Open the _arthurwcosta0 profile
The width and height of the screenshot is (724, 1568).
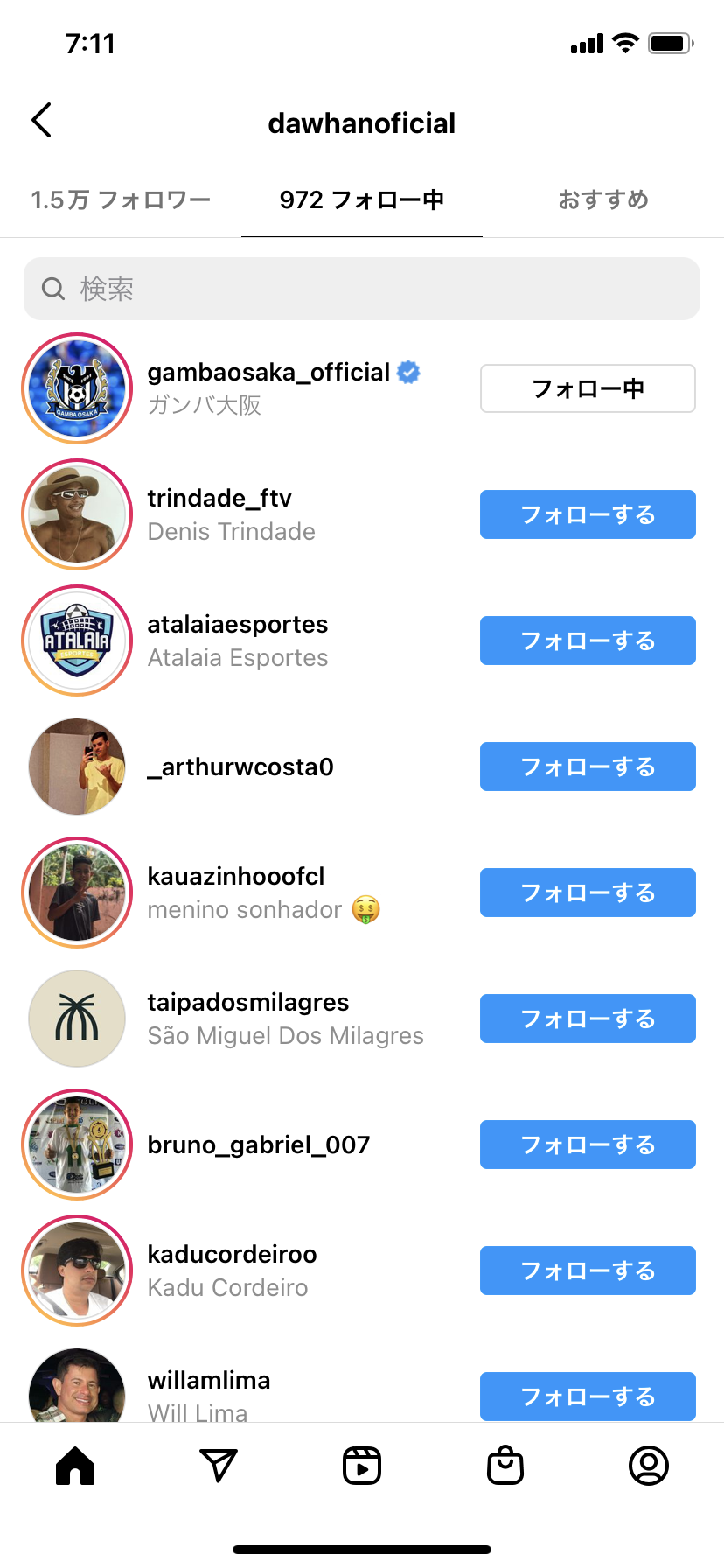pyautogui.click(x=240, y=767)
